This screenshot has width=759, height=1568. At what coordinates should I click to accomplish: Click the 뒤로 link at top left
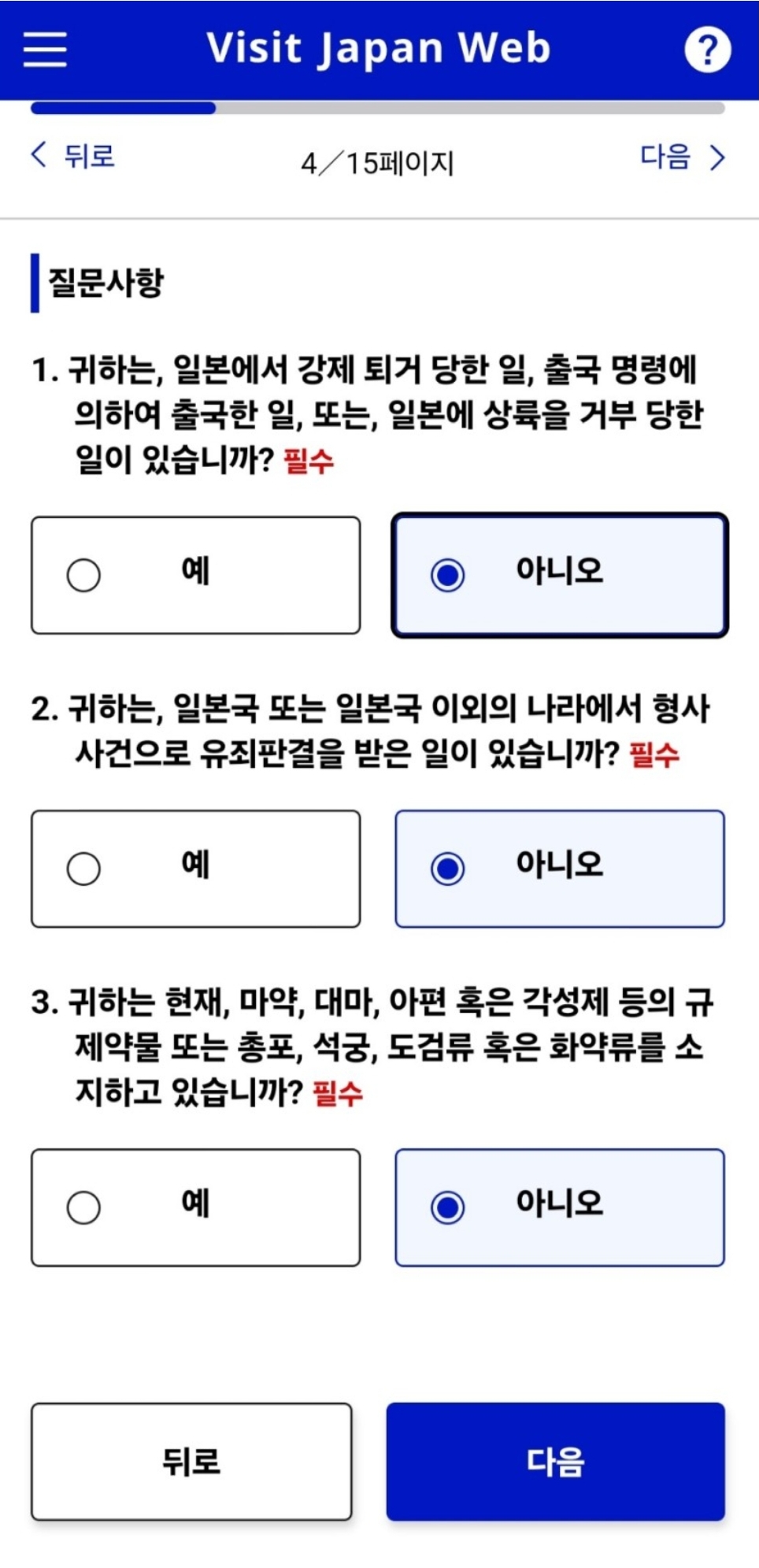tap(85, 157)
